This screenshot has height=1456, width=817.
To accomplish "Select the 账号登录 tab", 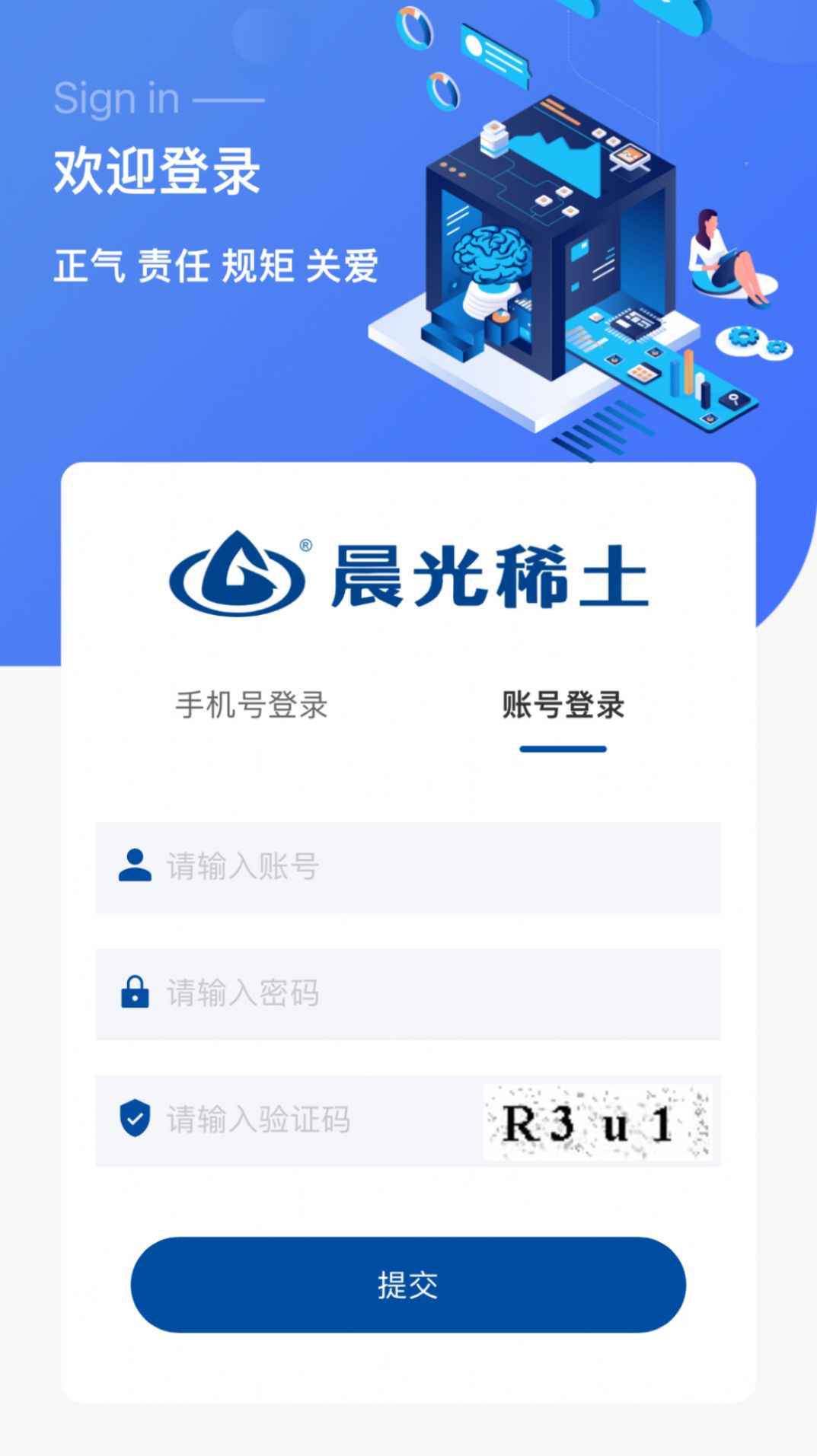I will (x=563, y=705).
